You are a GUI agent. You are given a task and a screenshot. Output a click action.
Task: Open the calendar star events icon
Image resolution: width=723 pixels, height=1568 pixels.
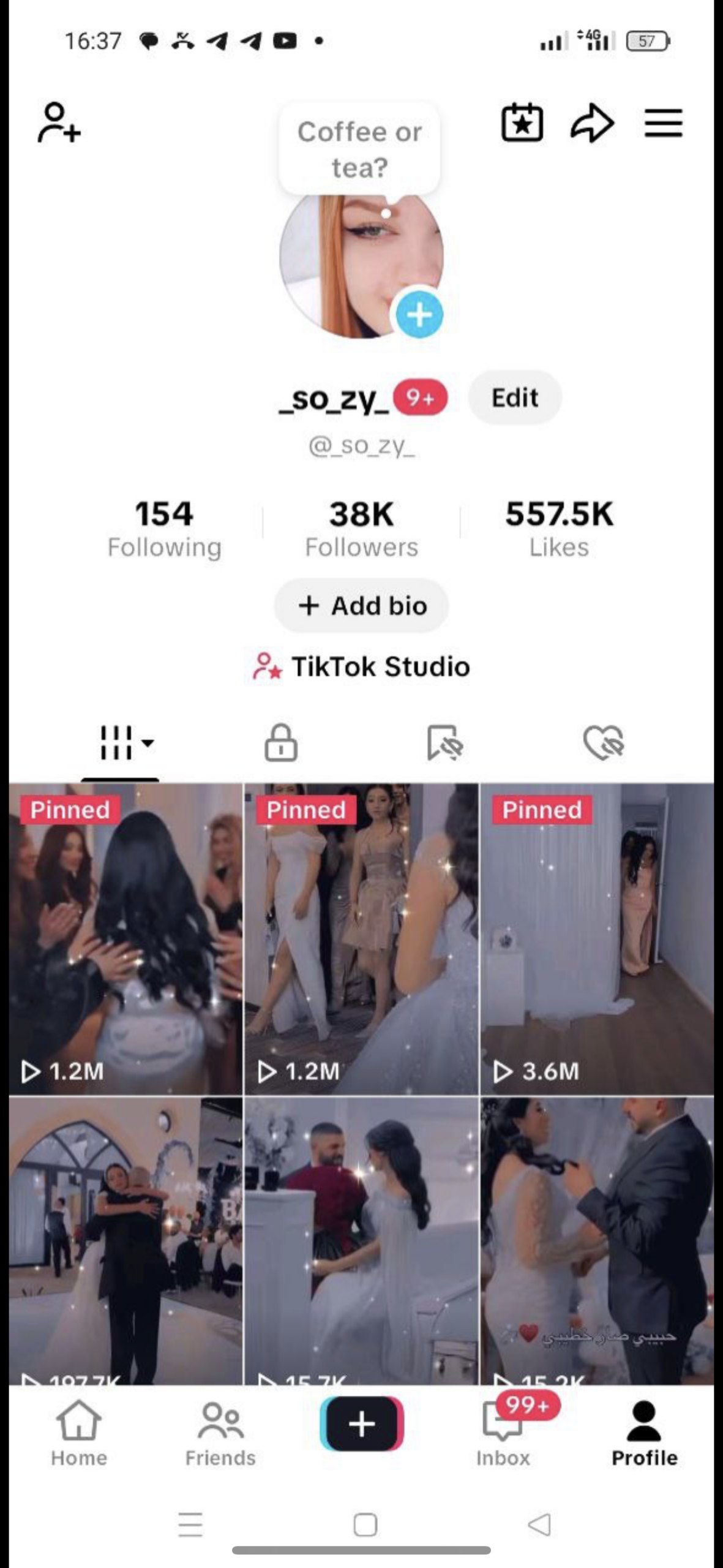tap(522, 123)
